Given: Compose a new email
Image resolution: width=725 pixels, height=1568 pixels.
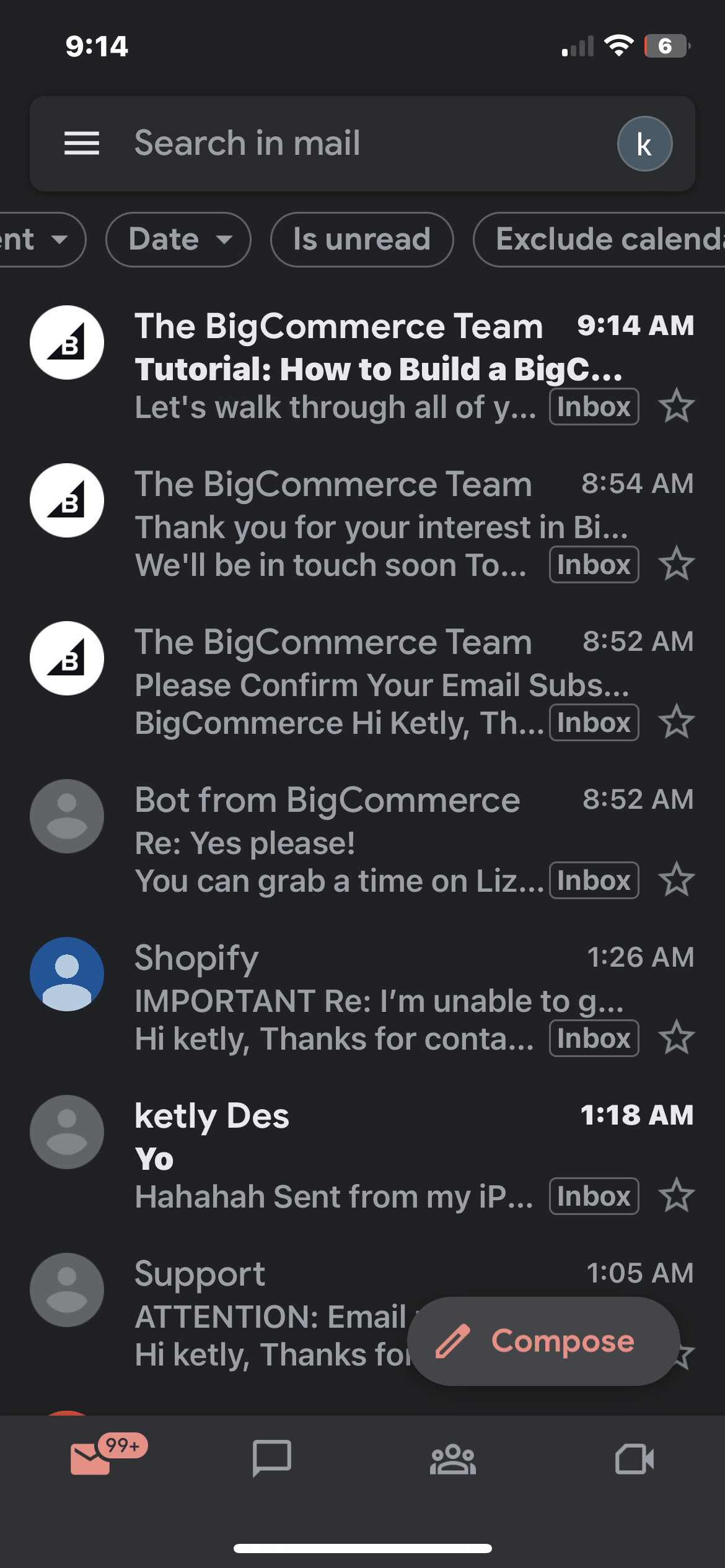Looking at the screenshot, I should pos(543,1341).
